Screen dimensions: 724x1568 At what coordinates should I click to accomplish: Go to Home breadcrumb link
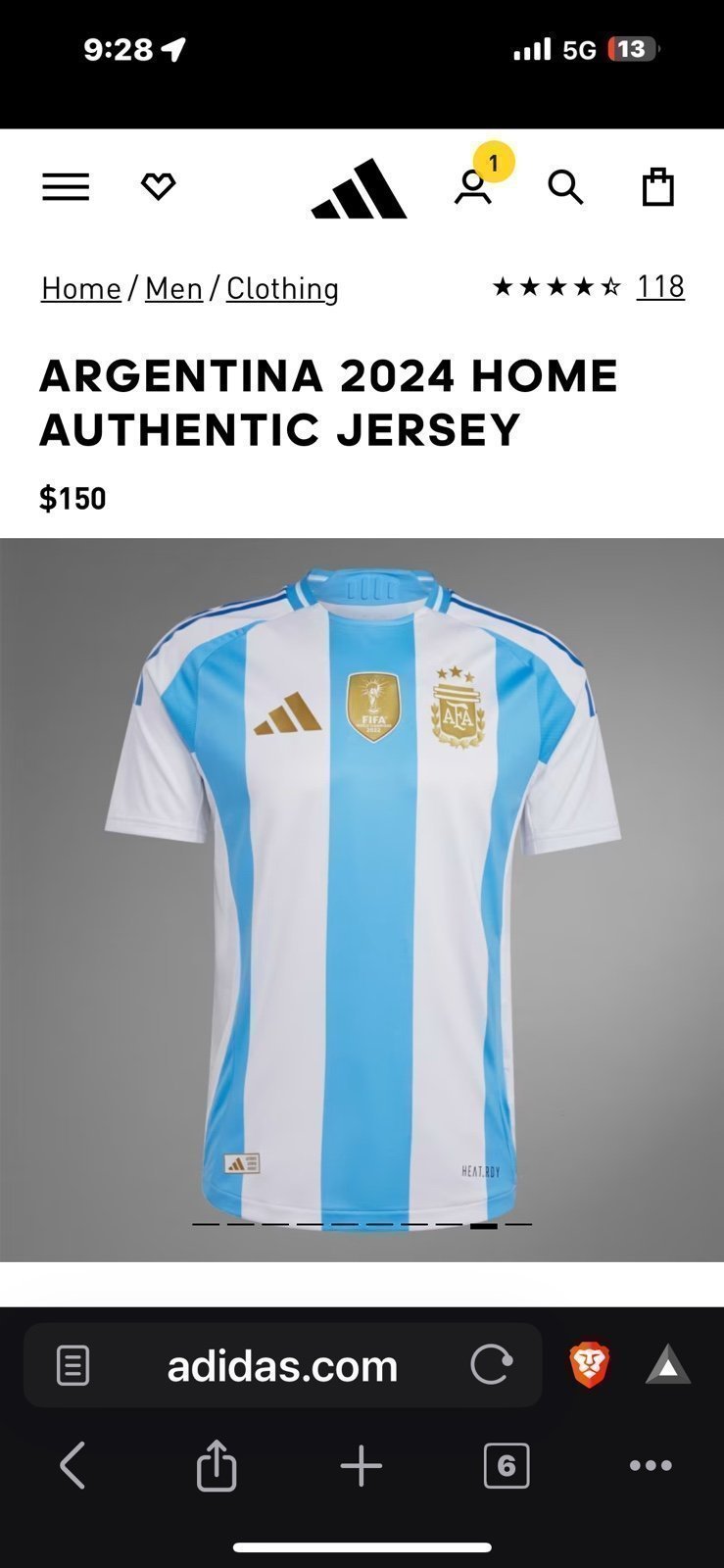(81, 288)
